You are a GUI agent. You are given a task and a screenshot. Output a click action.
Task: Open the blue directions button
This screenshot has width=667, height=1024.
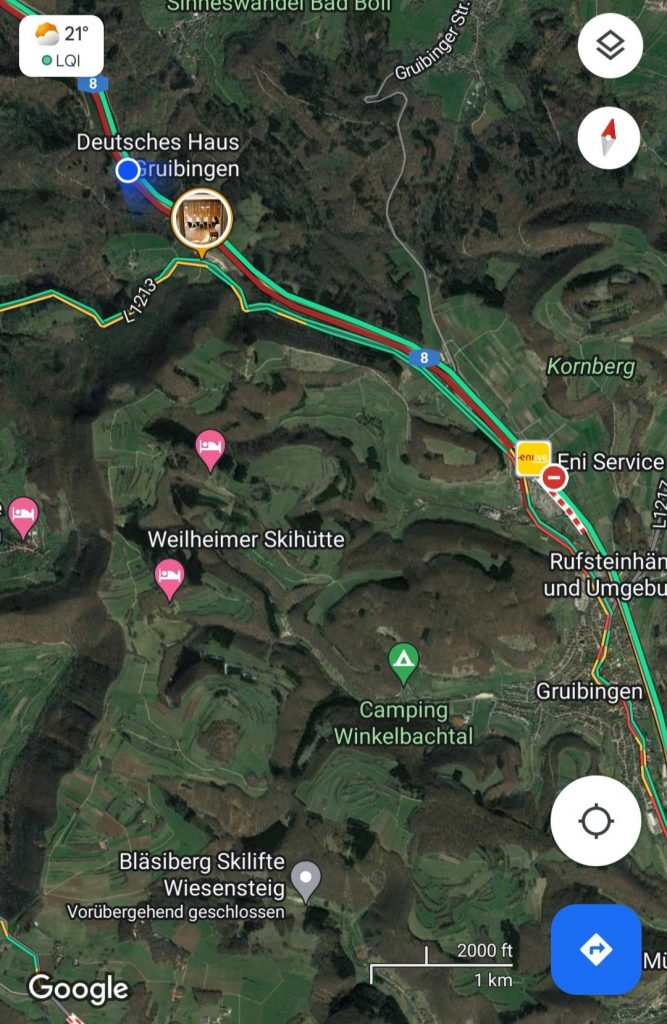596,948
